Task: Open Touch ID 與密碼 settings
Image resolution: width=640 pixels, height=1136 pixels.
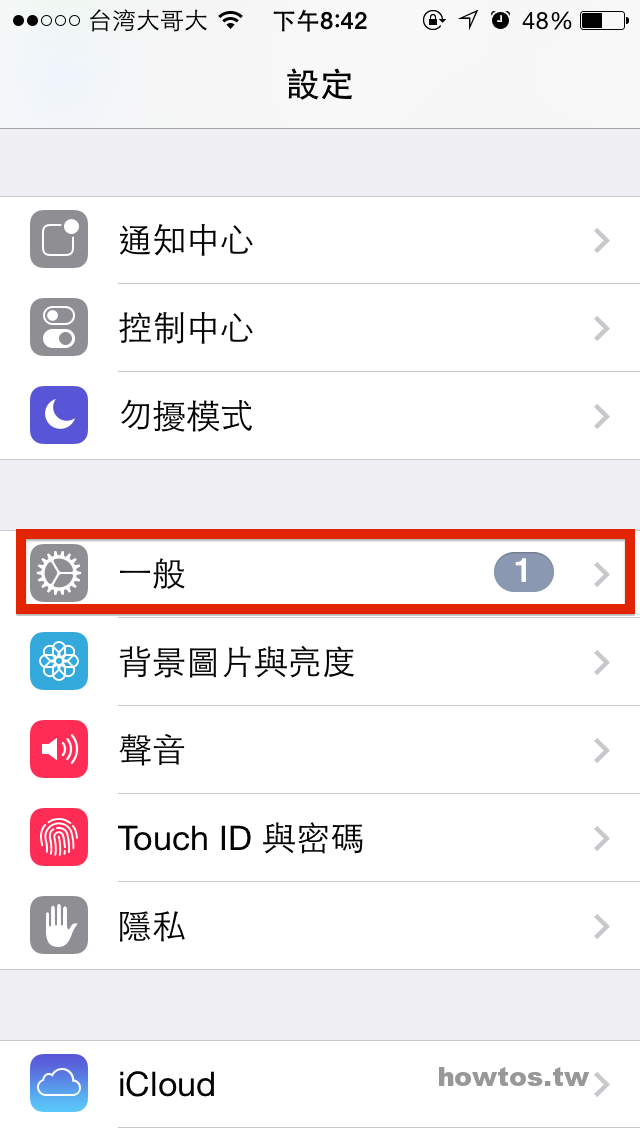Action: (x=320, y=838)
